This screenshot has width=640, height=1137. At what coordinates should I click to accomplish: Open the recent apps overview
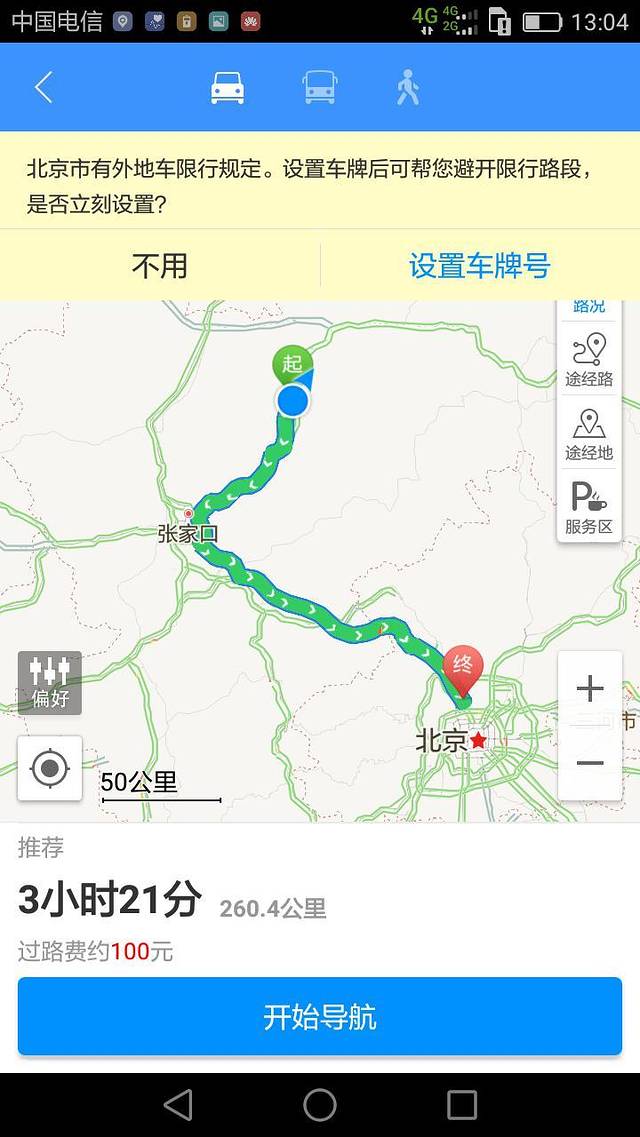click(x=462, y=1105)
